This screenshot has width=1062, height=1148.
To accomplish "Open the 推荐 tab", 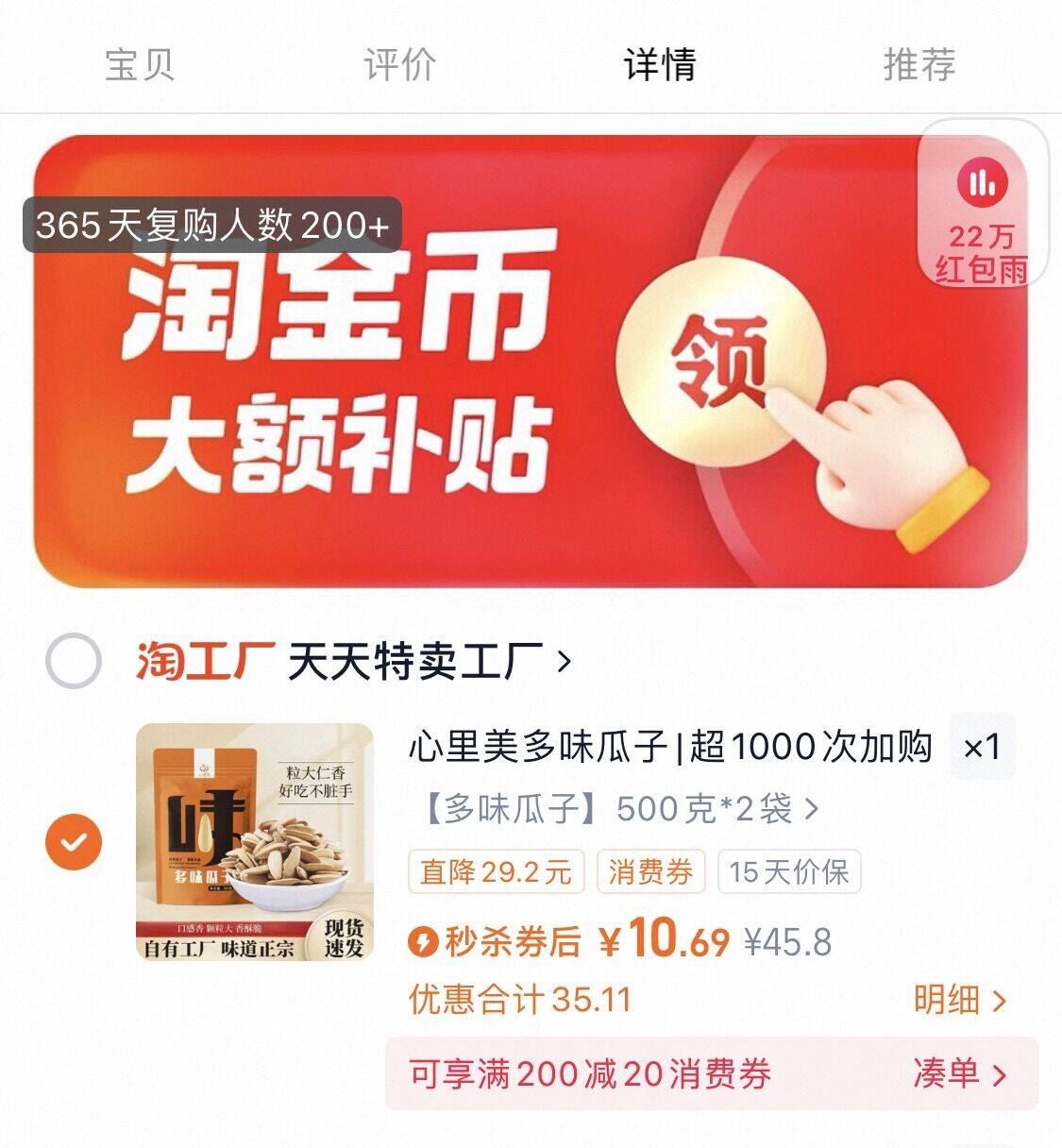I will [x=919, y=64].
